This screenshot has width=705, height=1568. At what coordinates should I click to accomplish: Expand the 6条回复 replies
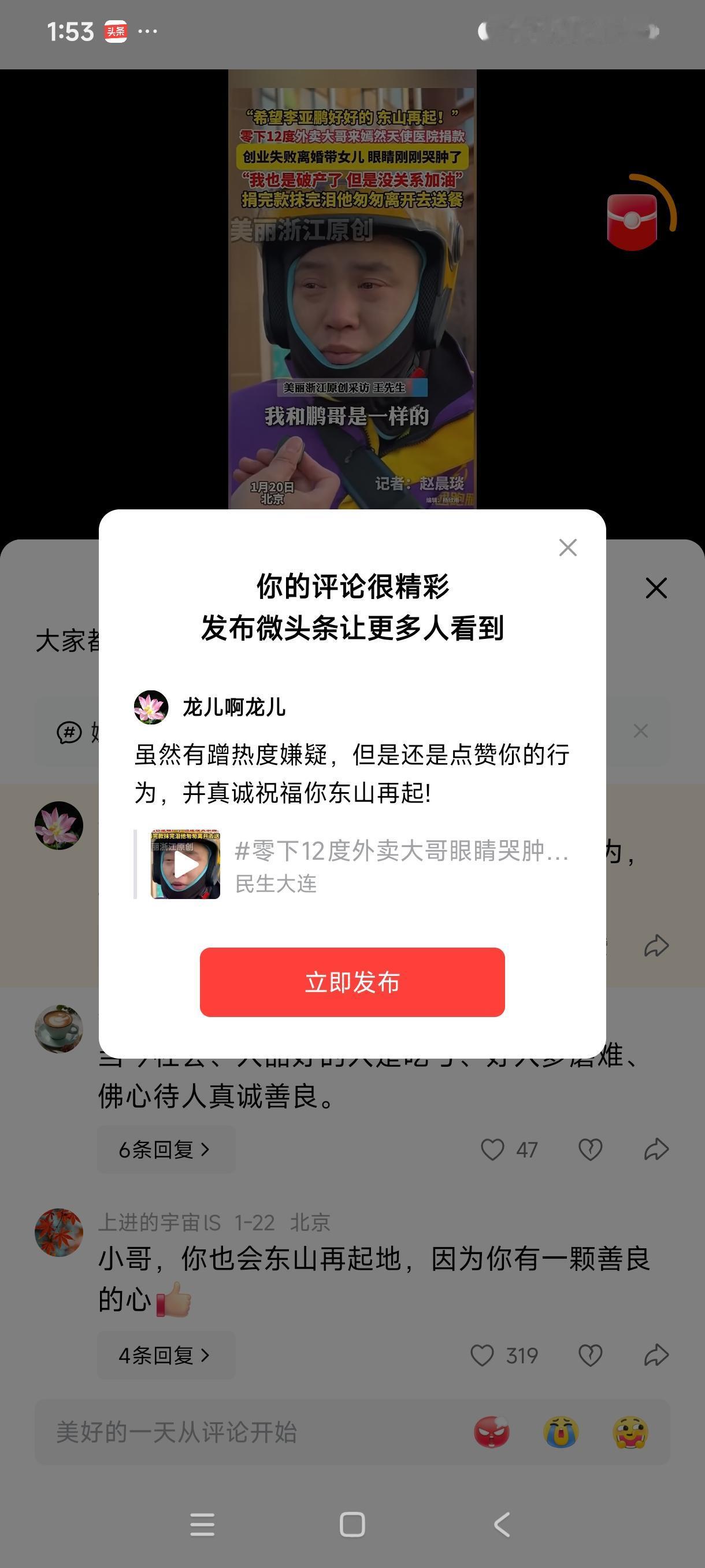pyautogui.click(x=164, y=1149)
